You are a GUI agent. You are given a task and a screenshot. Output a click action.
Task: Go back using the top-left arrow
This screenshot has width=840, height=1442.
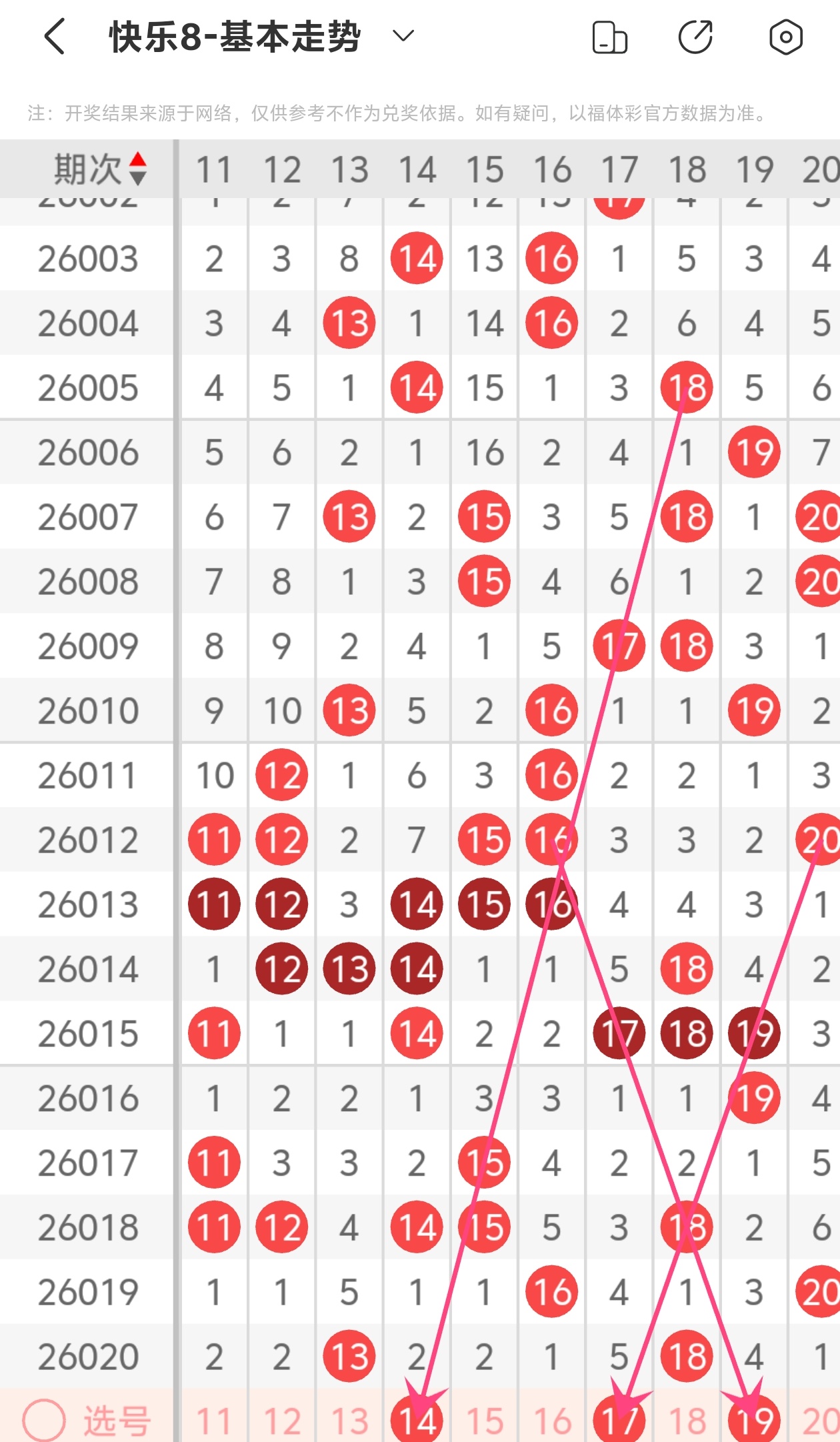click(55, 36)
